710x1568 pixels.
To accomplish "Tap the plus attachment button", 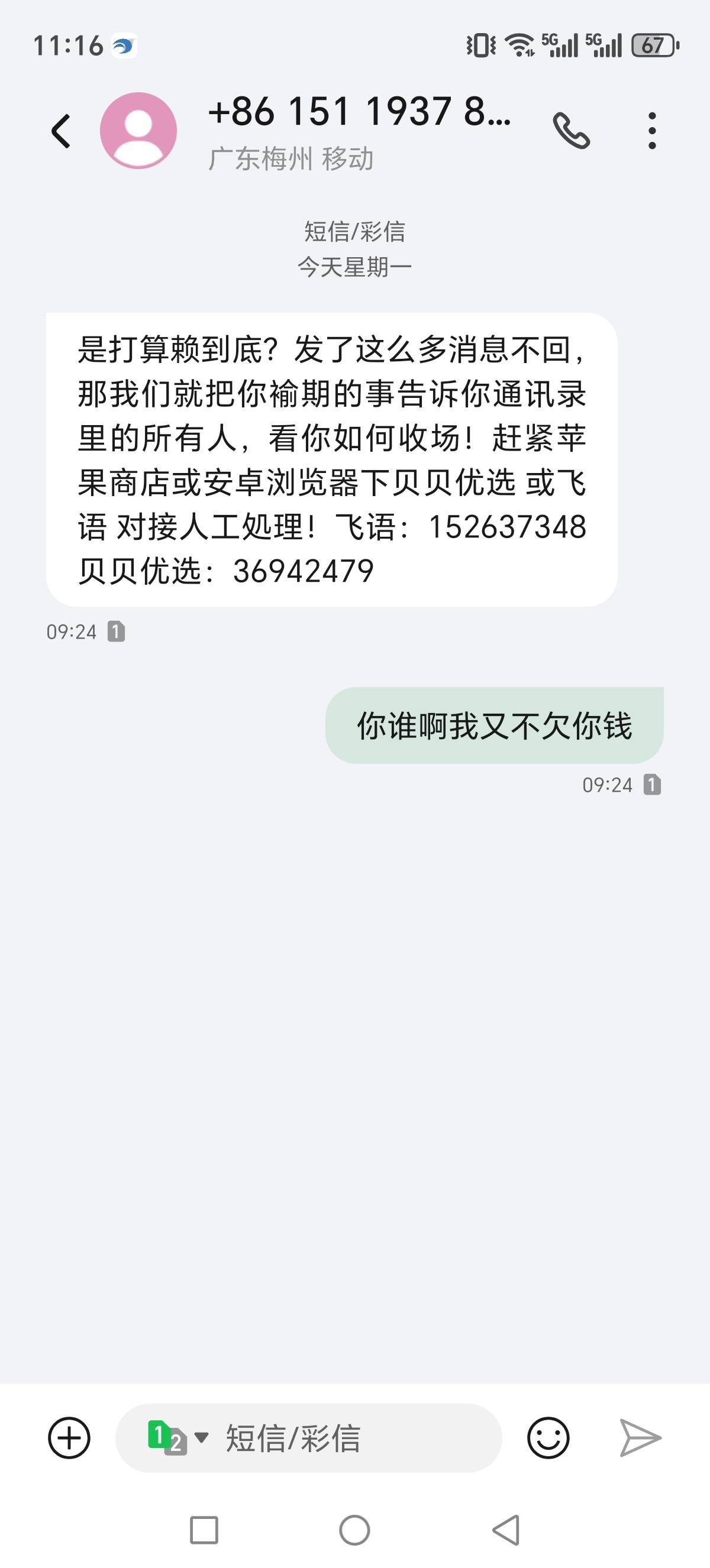I will click(69, 1439).
